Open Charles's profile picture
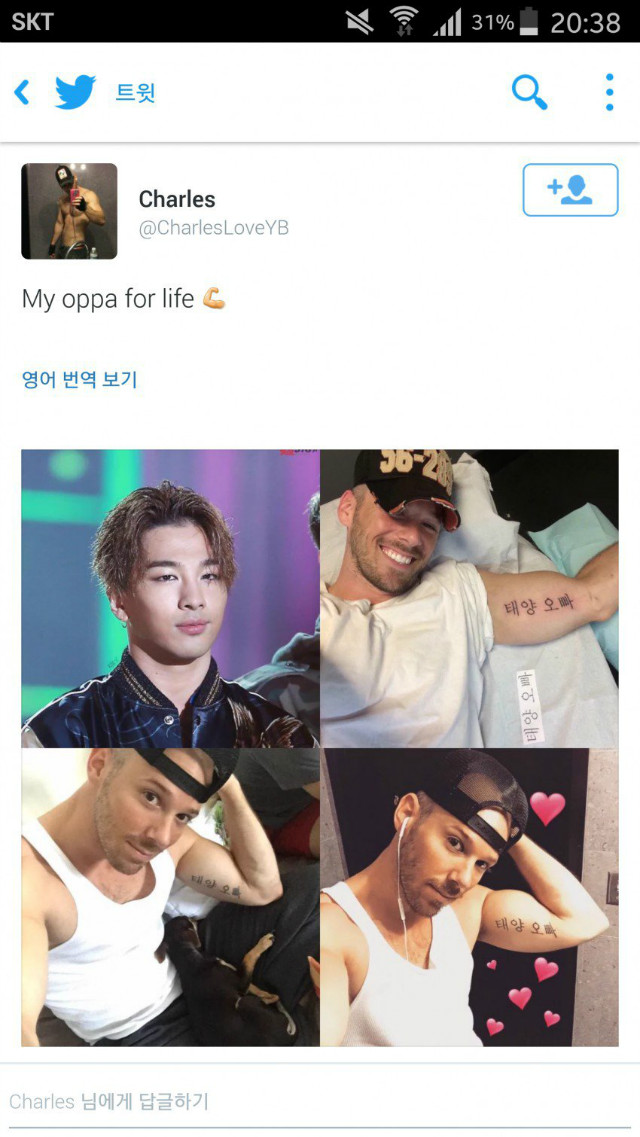 [69, 211]
